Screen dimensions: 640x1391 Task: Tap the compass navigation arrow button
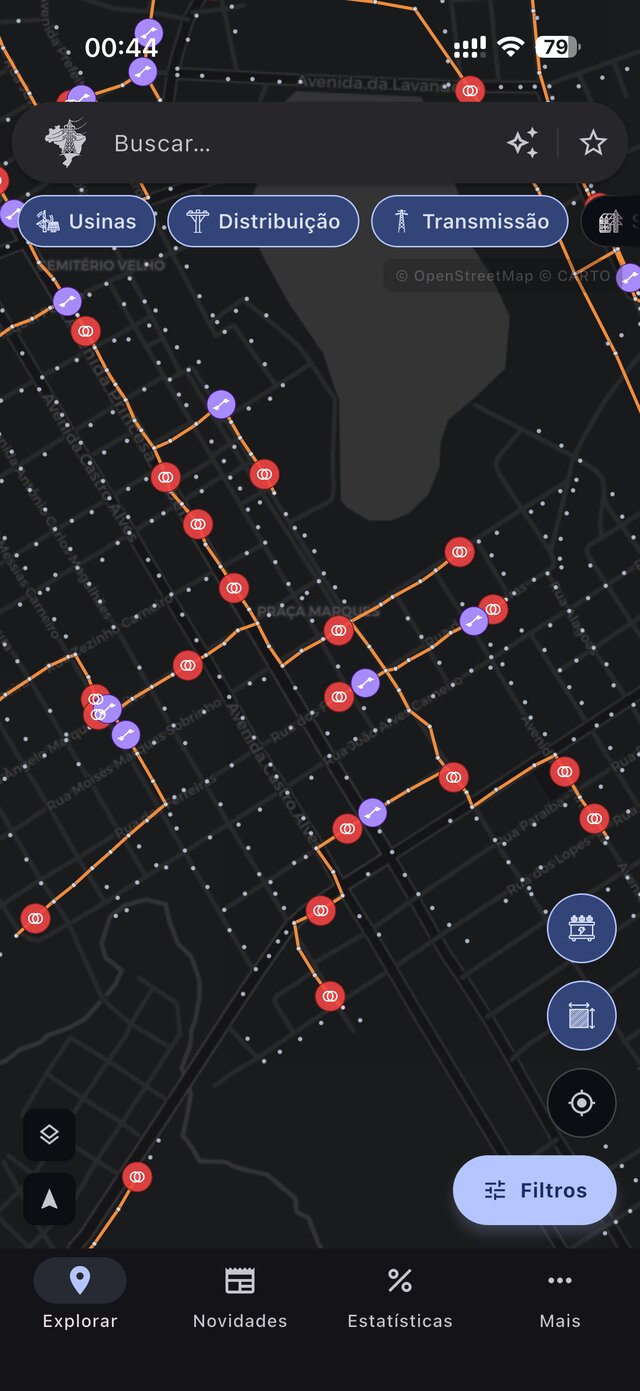49,1199
